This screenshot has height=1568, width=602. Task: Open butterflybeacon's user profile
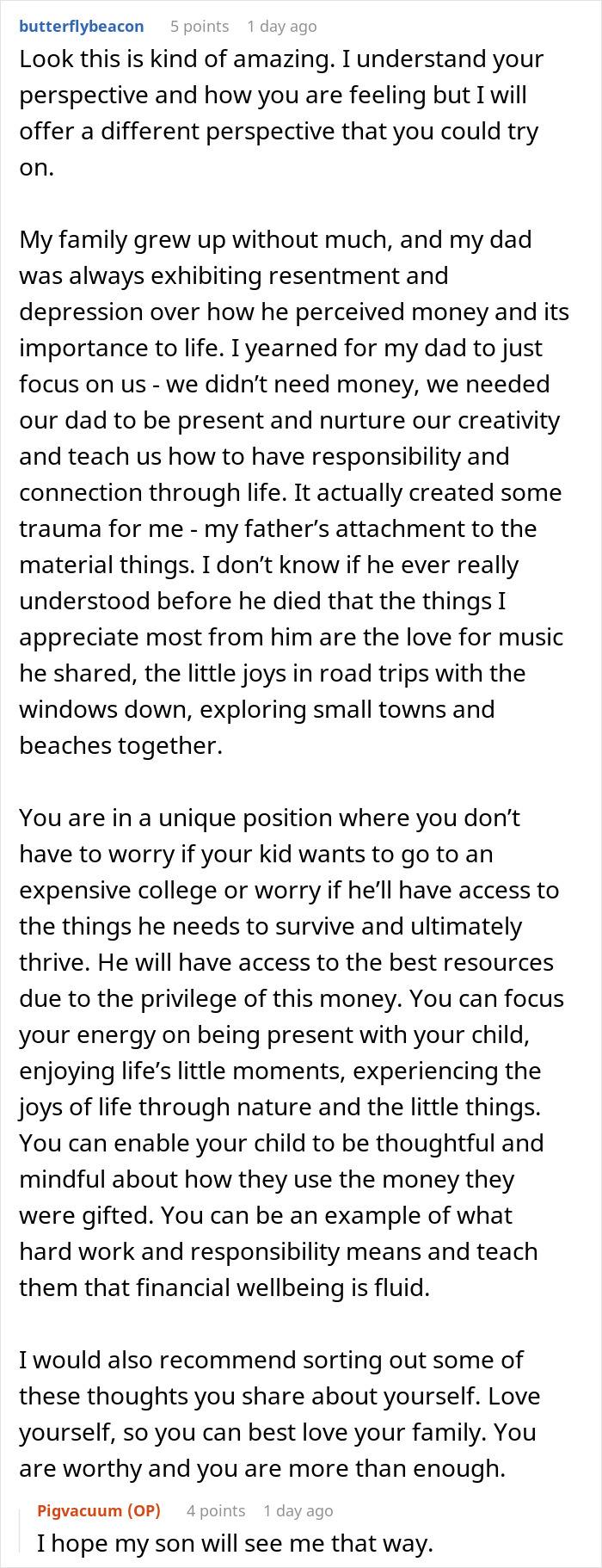82,26
